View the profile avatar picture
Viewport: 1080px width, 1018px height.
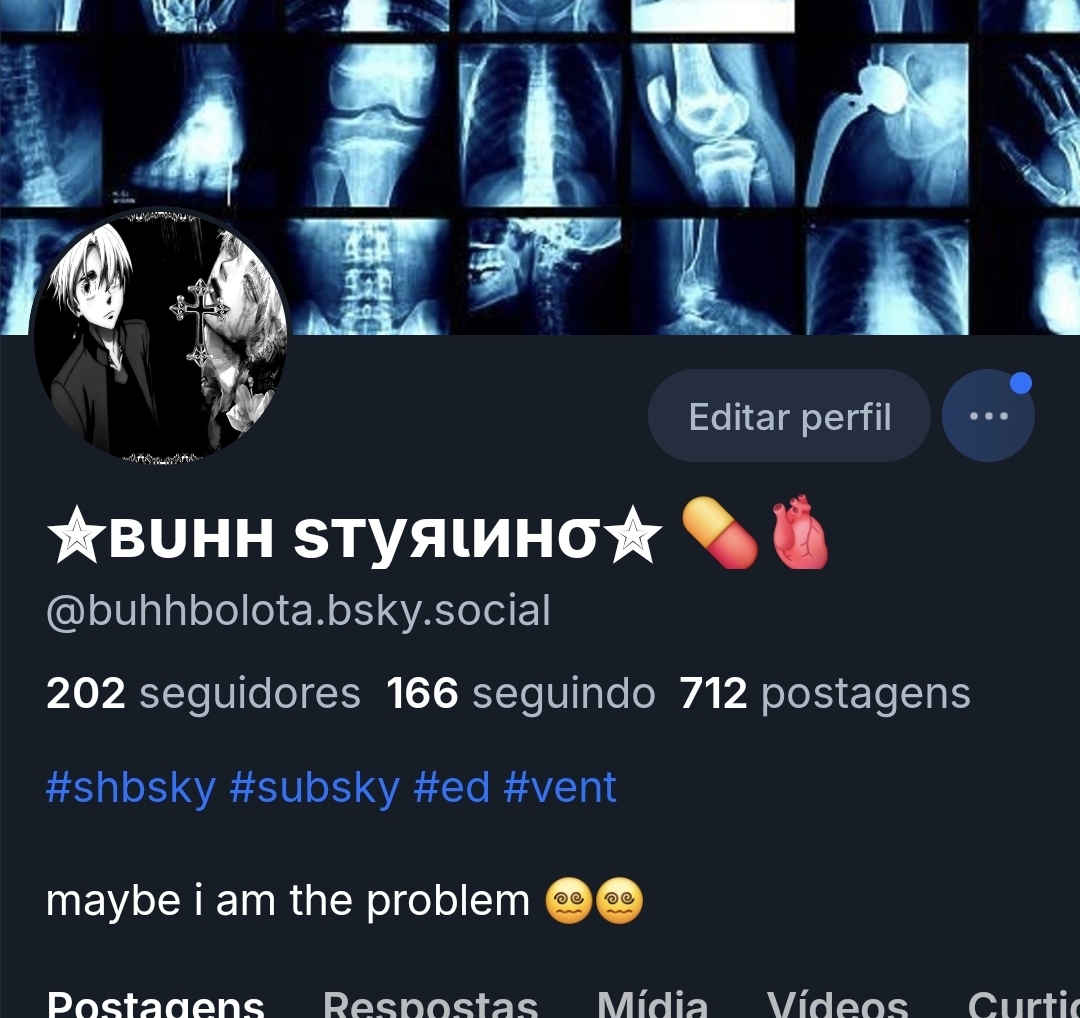(x=160, y=336)
